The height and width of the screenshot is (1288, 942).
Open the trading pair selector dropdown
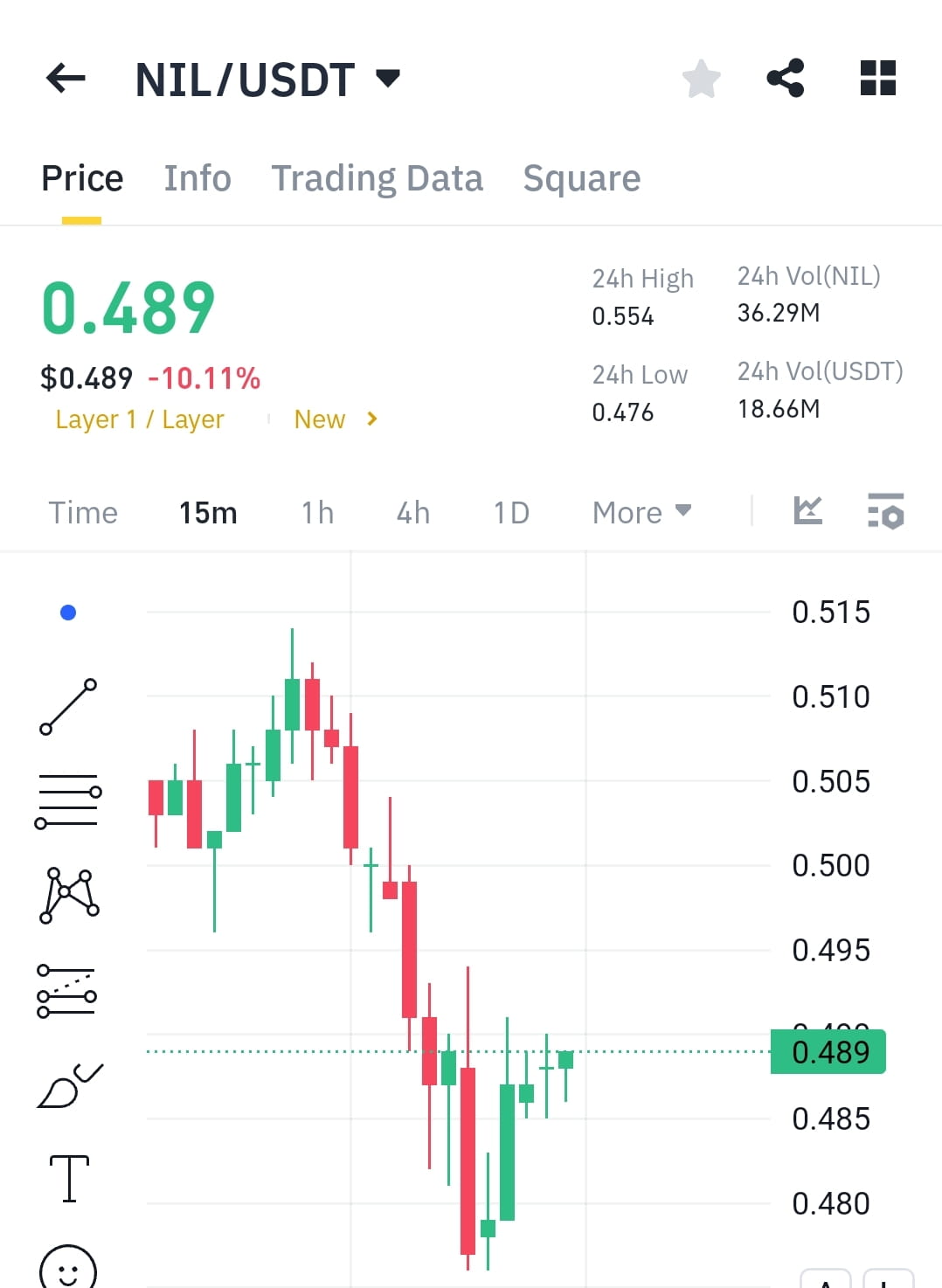[385, 78]
